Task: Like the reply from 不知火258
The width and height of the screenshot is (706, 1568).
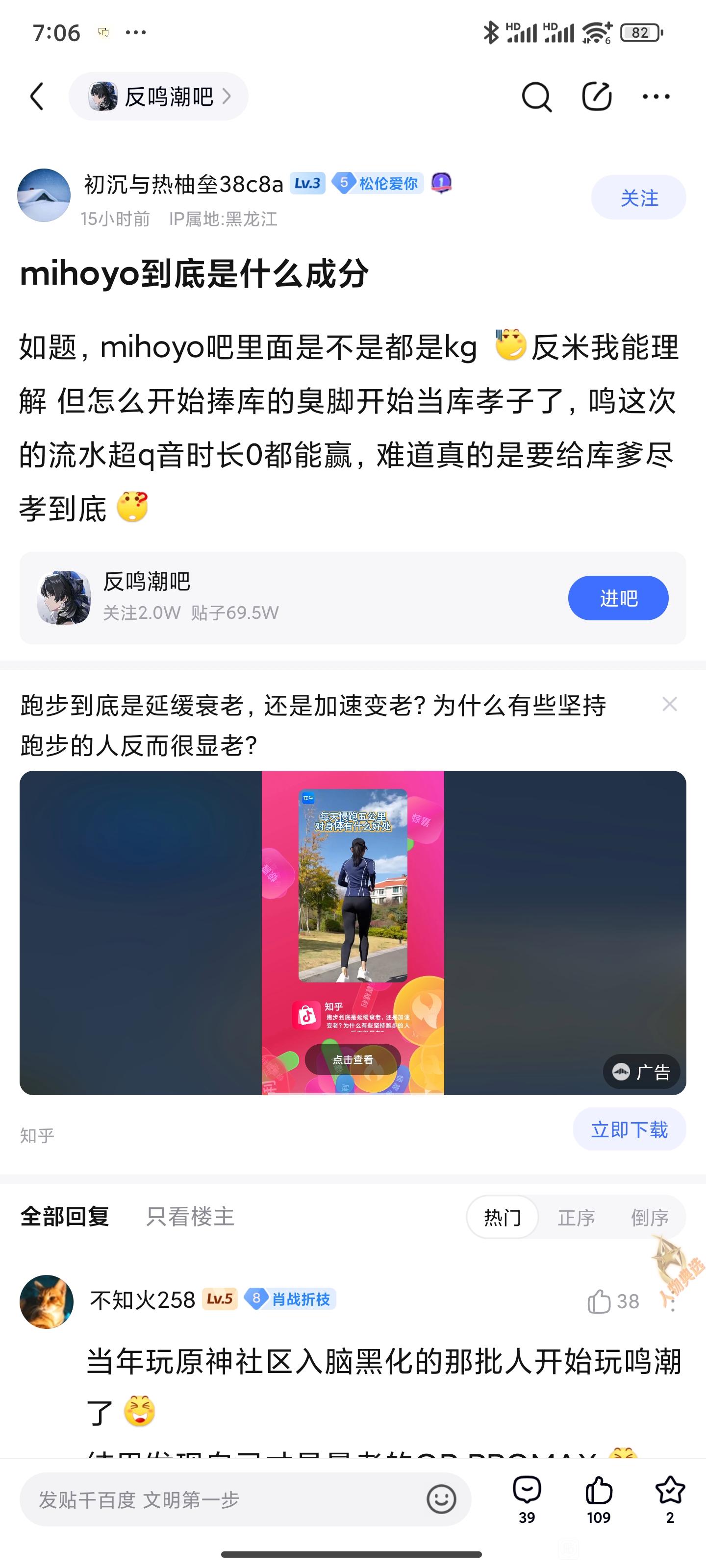Action: 600,1301
